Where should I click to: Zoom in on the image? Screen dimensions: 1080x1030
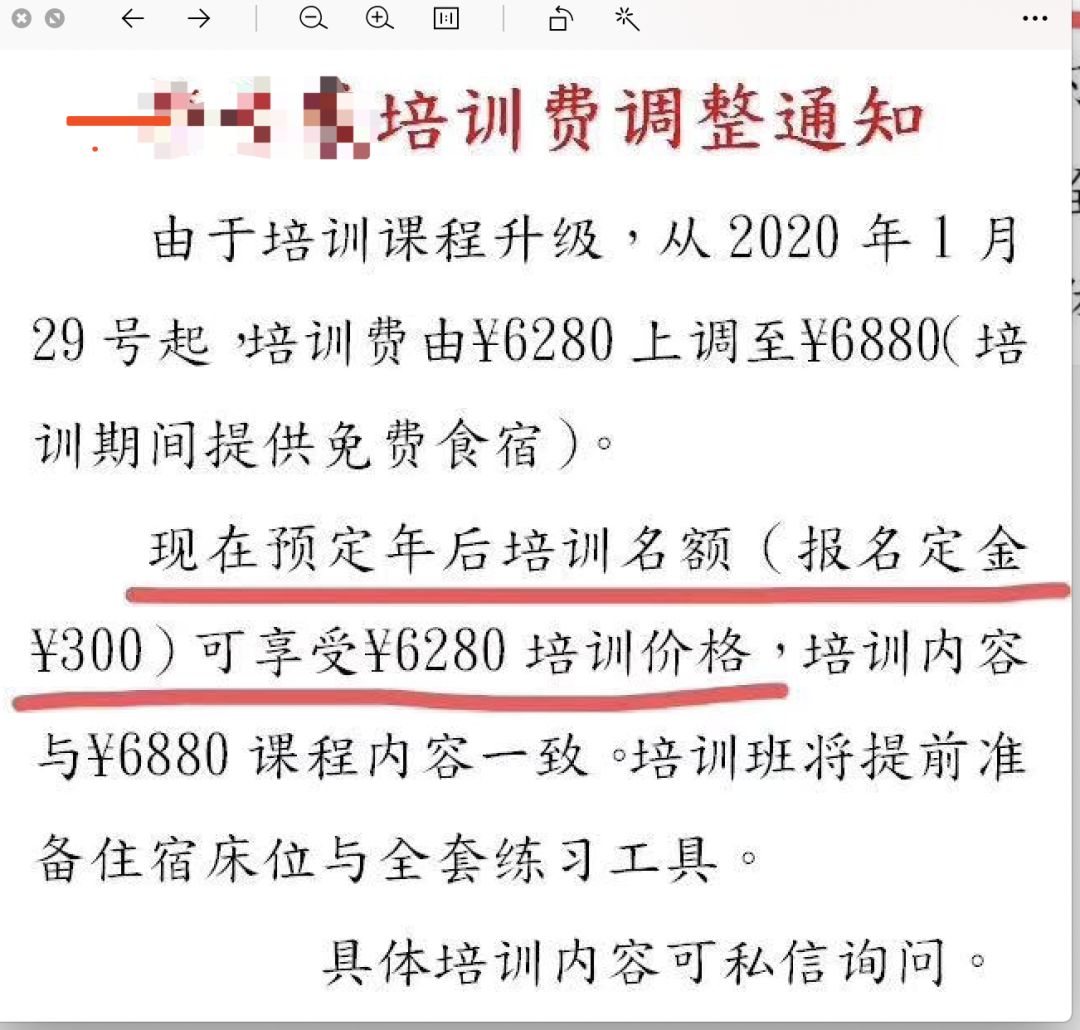379,19
